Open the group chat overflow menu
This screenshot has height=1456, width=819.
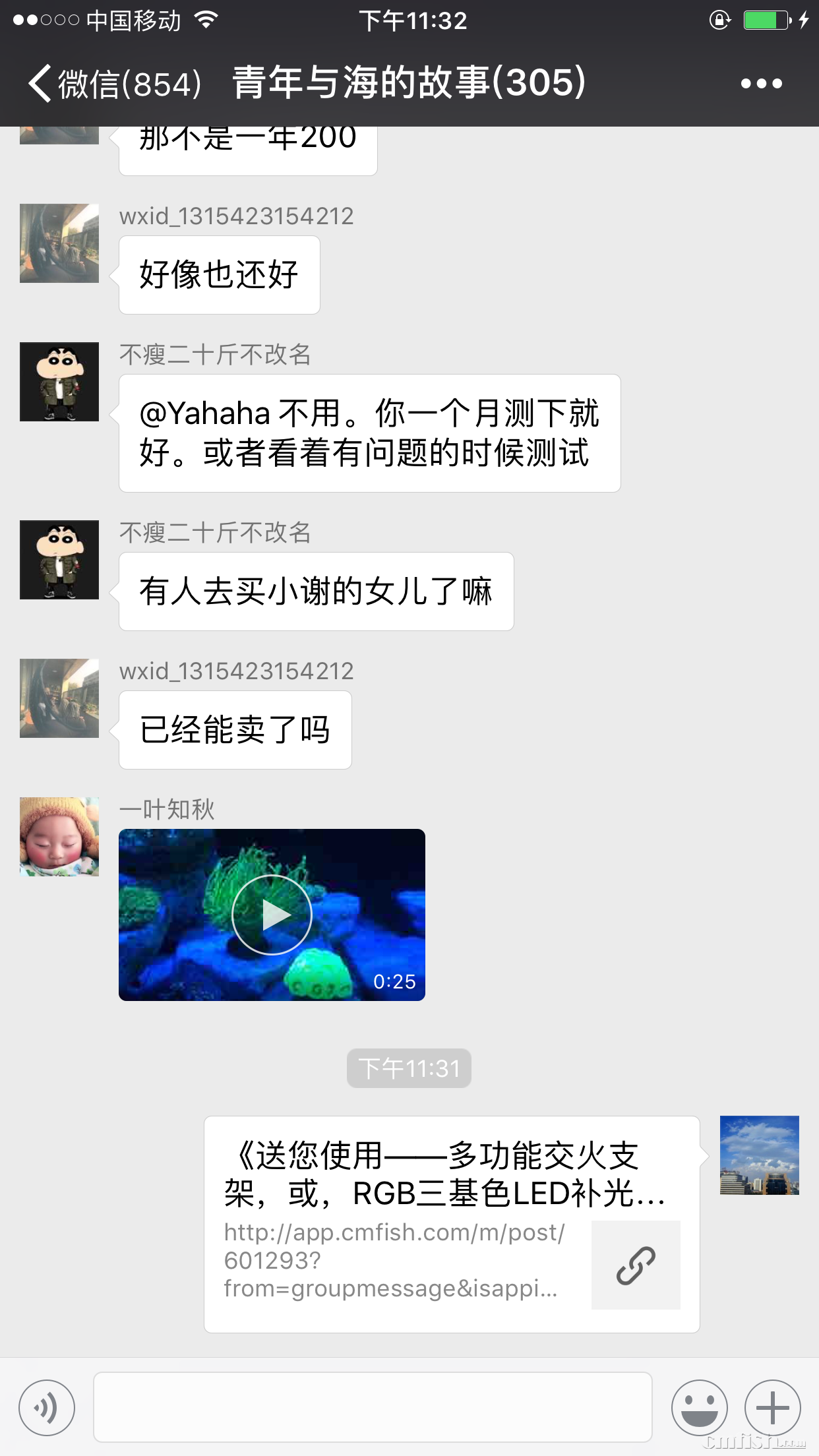click(761, 84)
